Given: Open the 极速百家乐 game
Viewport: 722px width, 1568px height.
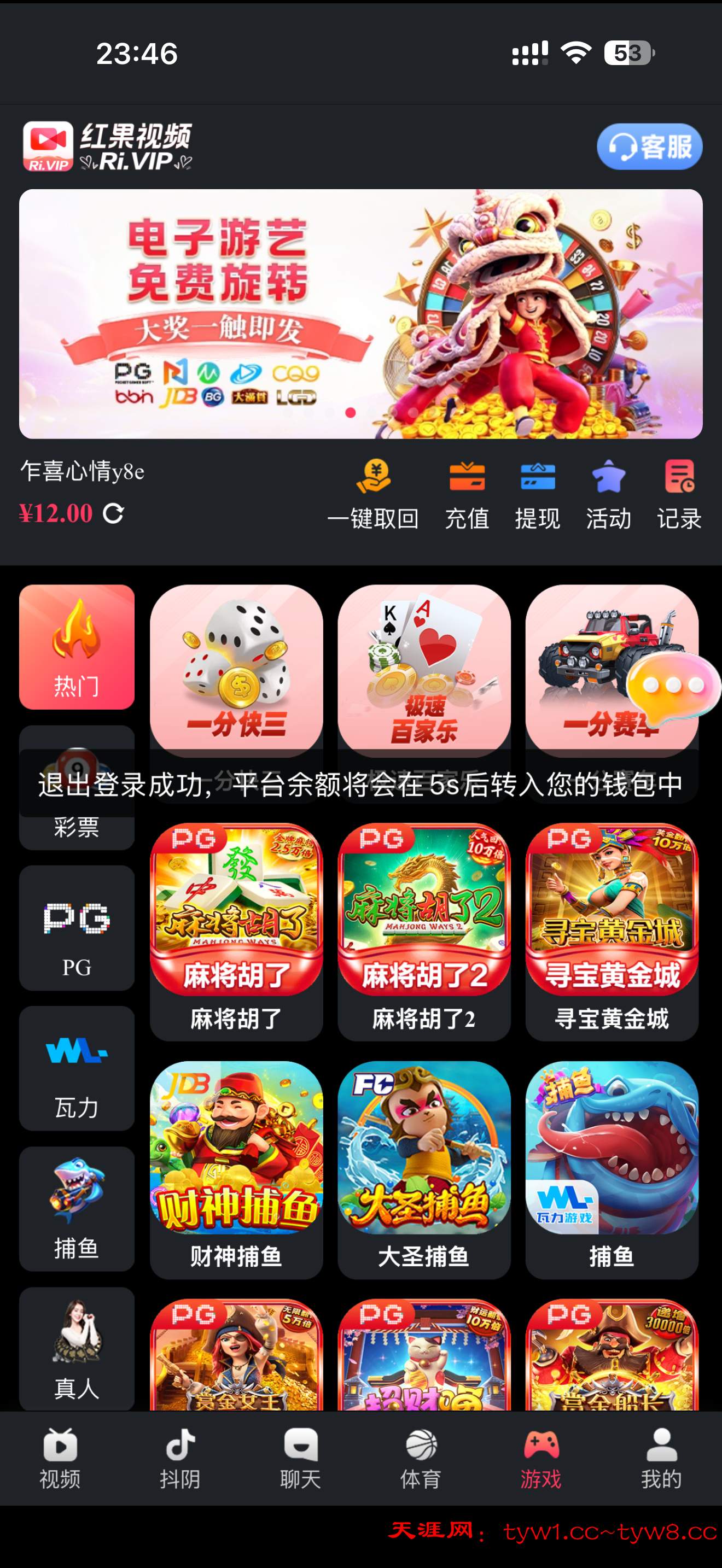Looking at the screenshot, I should [x=424, y=670].
